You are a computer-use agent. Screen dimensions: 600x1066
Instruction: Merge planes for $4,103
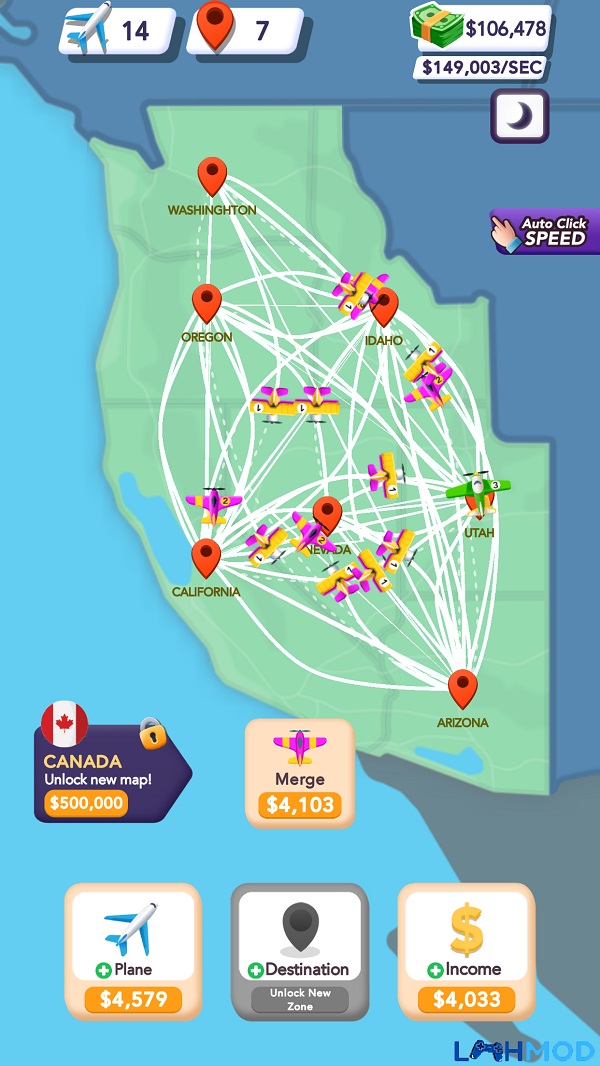tap(300, 773)
